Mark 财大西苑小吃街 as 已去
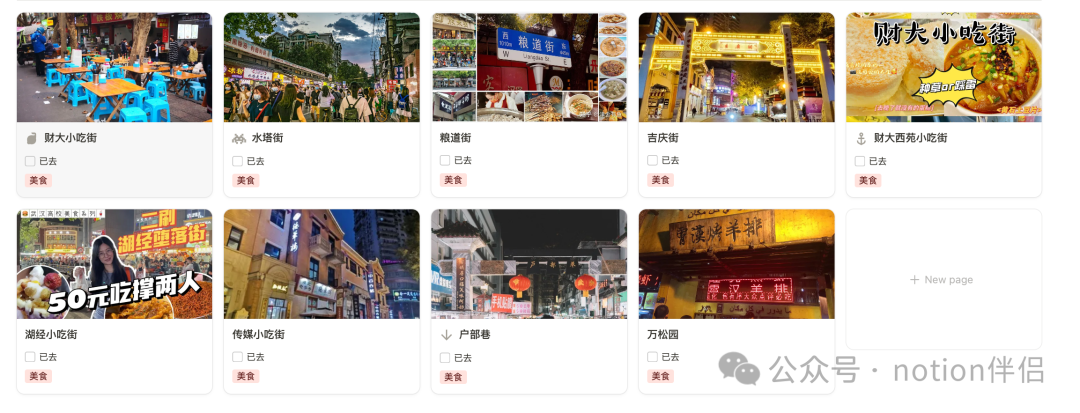Viewport: 1080px width, 413px height. (860, 161)
